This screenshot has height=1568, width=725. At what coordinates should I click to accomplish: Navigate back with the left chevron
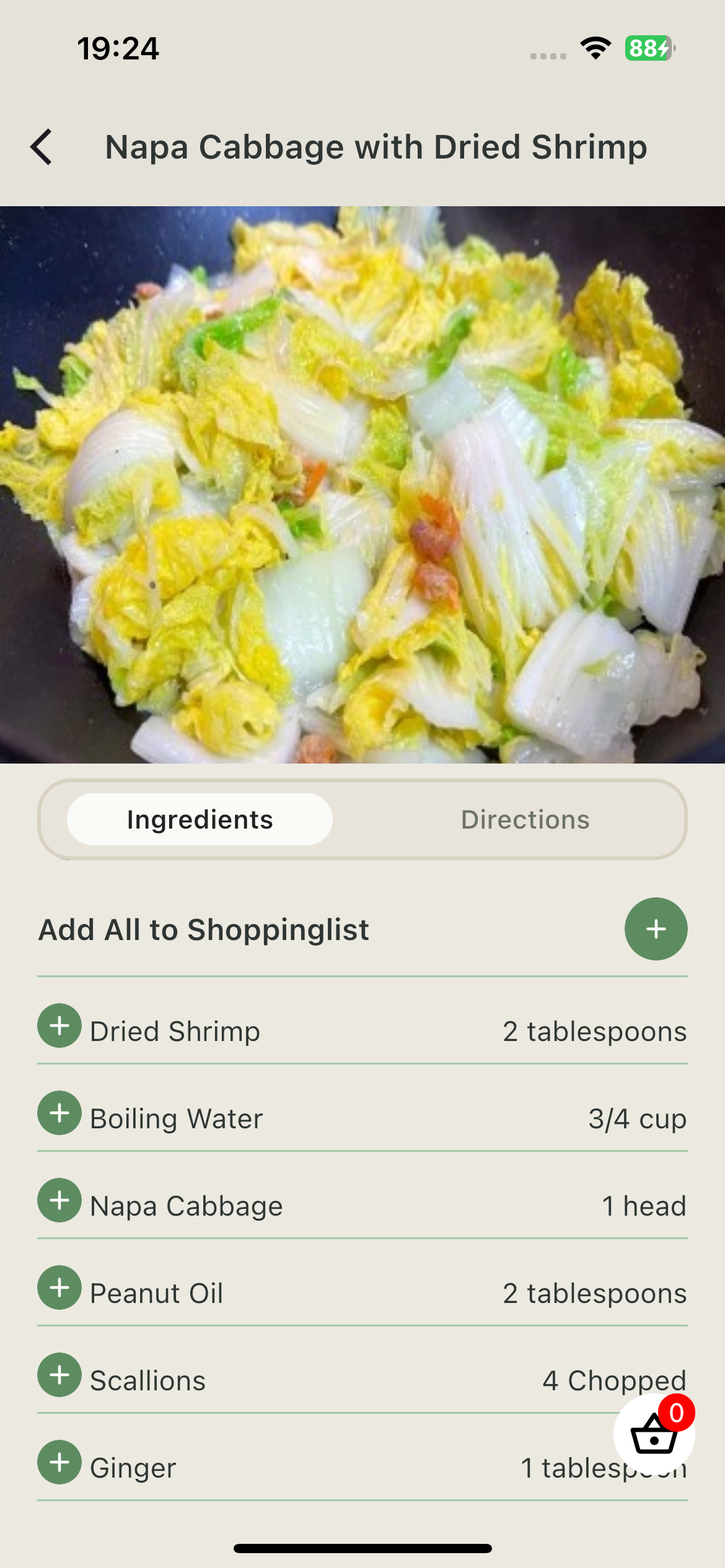tap(41, 147)
